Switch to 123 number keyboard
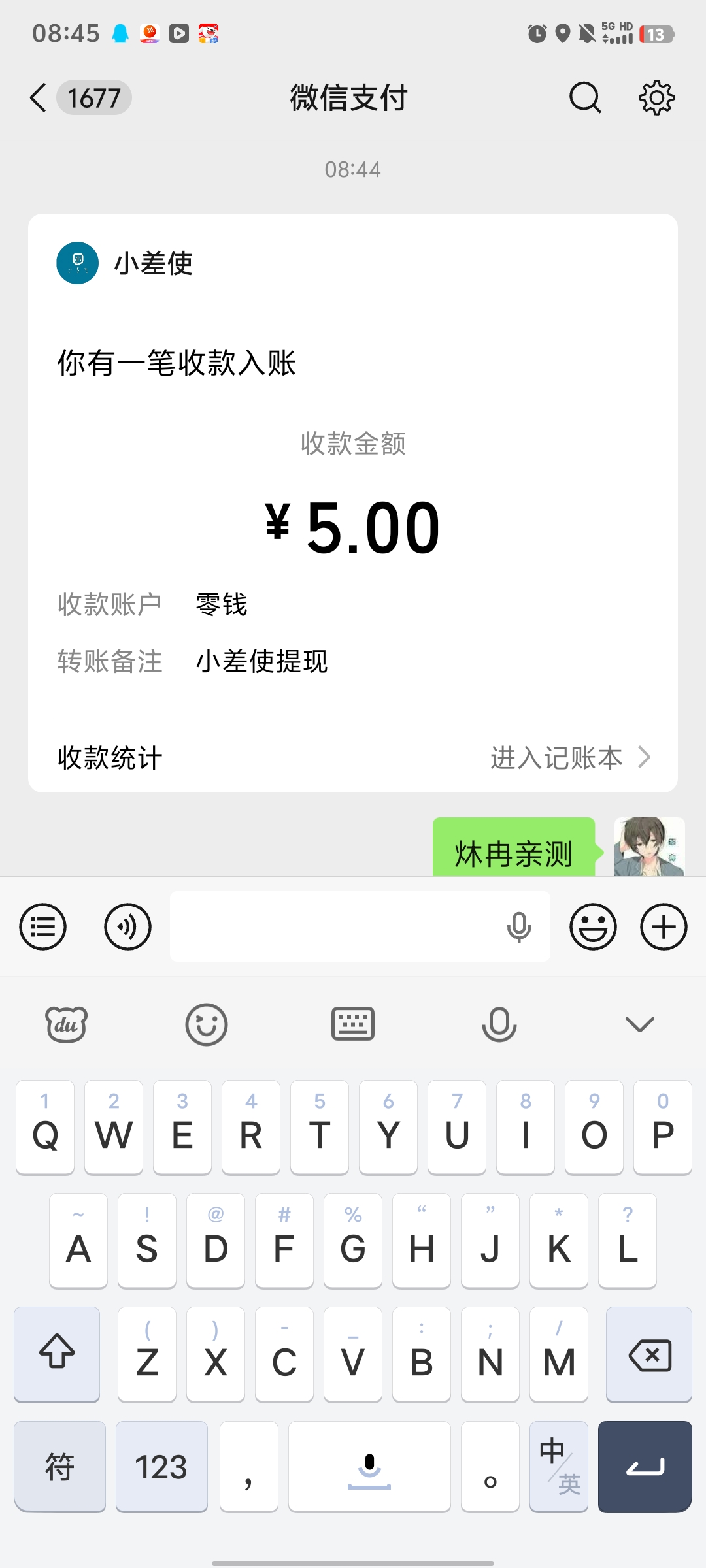 coord(161,1467)
